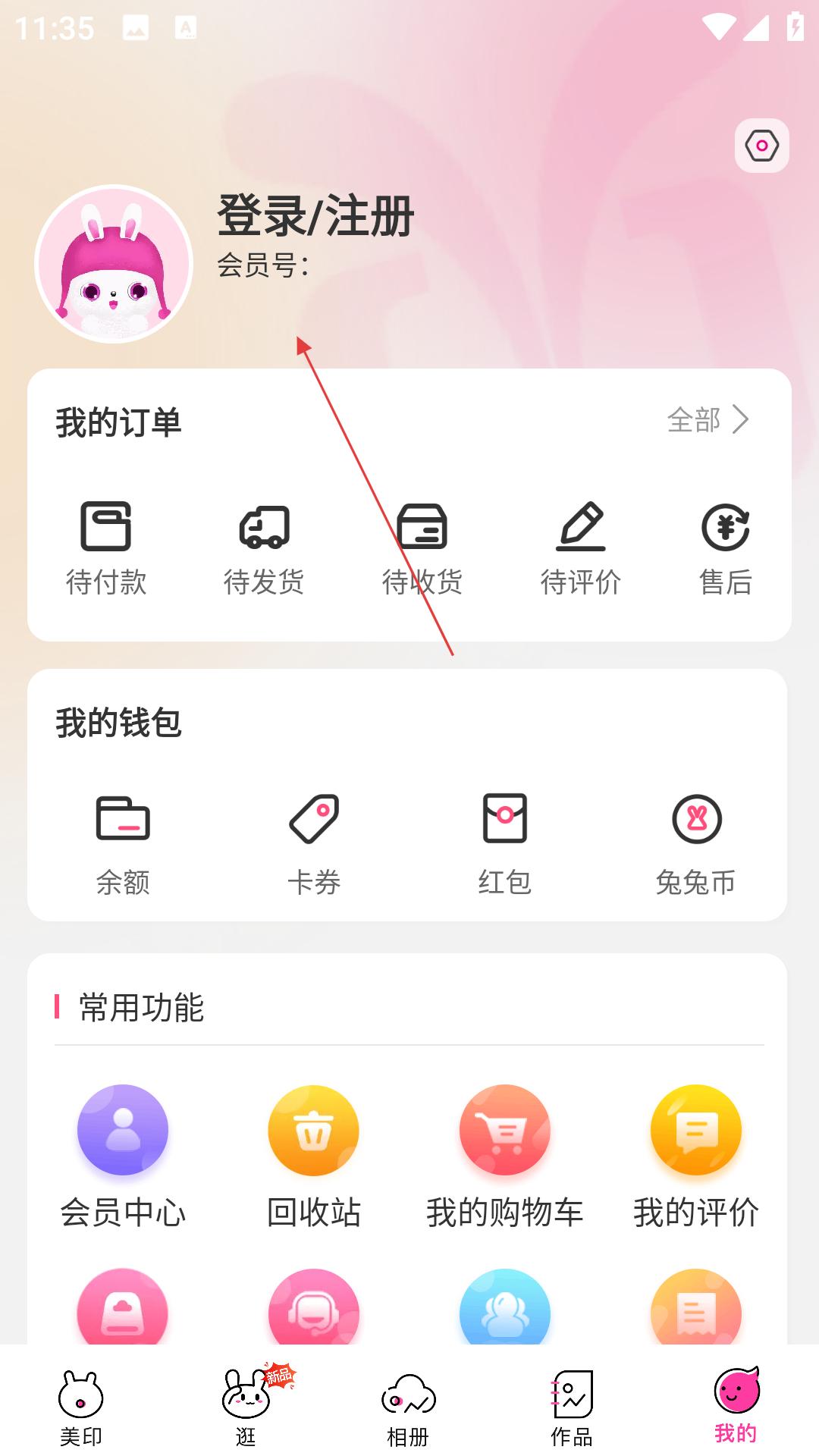This screenshot has width=819, height=1456.
Task: Open 待发货 orders
Action: point(264,548)
